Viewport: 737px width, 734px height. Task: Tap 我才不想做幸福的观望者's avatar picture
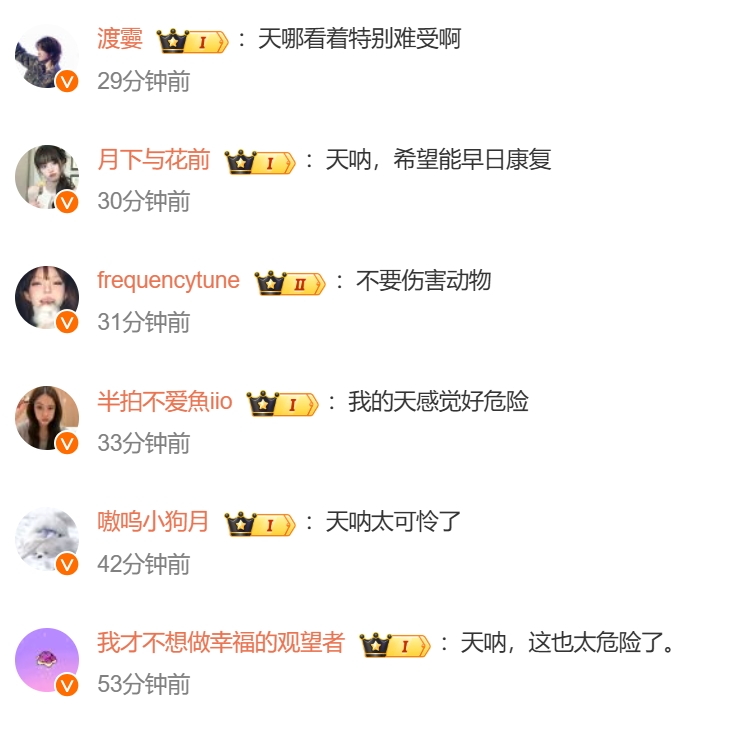click(x=46, y=659)
